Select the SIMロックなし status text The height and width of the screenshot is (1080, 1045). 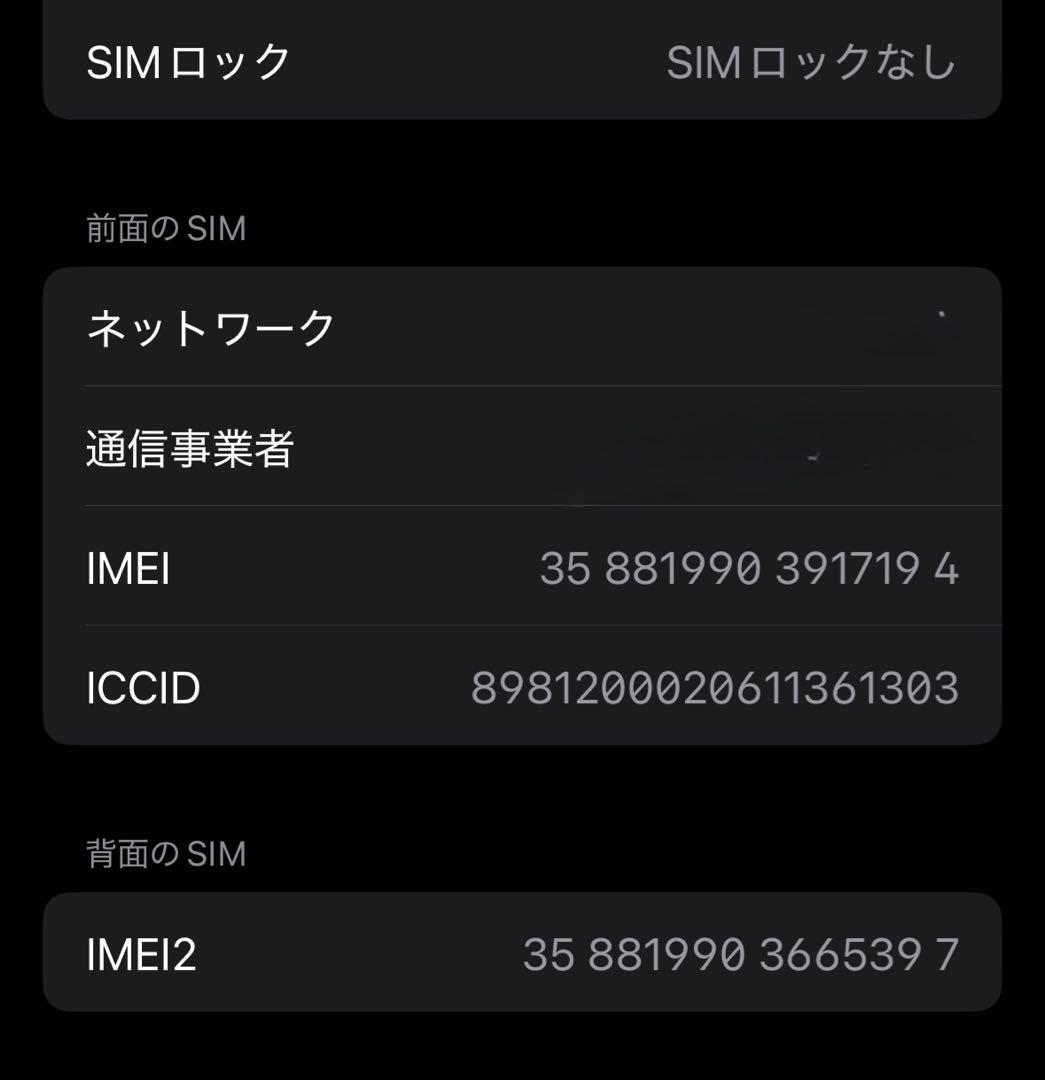(810, 62)
